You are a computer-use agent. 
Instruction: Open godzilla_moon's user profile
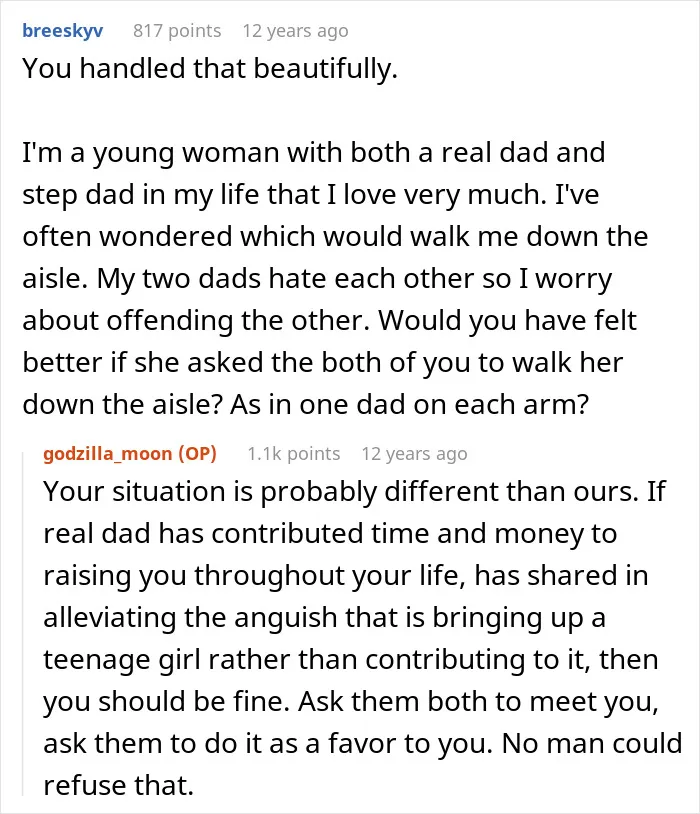pos(107,453)
